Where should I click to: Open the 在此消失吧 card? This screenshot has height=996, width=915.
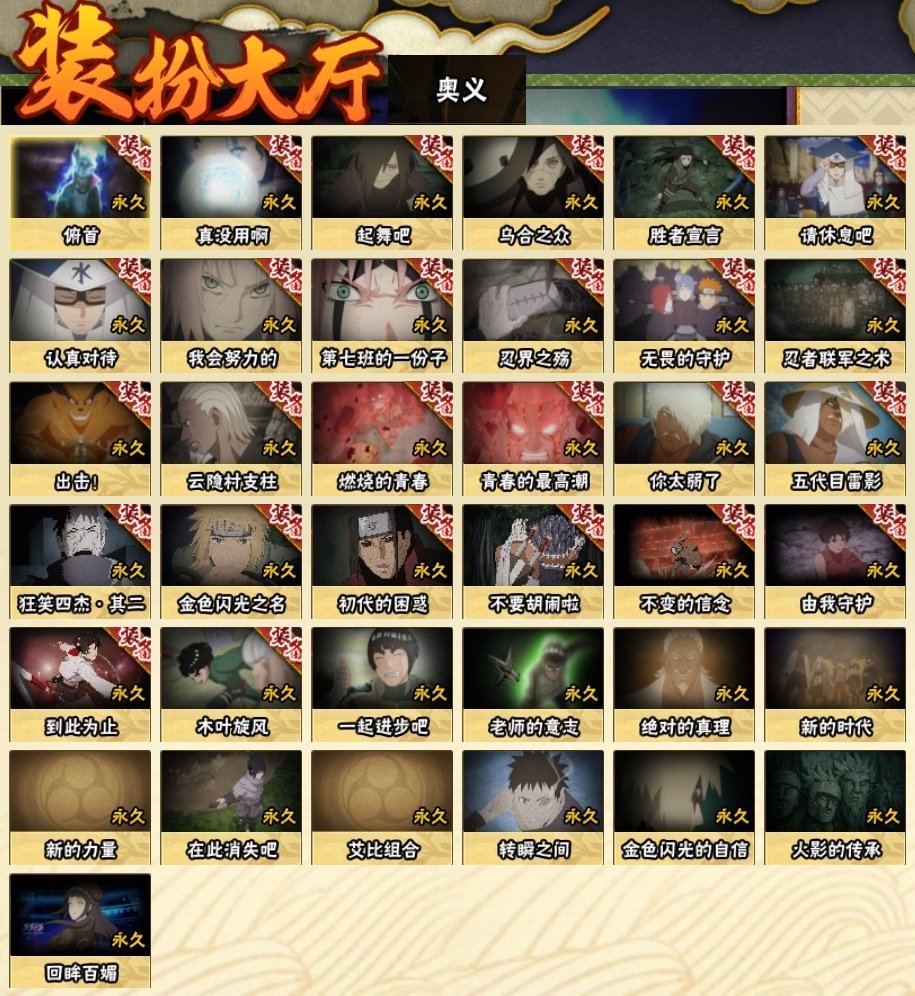click(x=231, y=807)
